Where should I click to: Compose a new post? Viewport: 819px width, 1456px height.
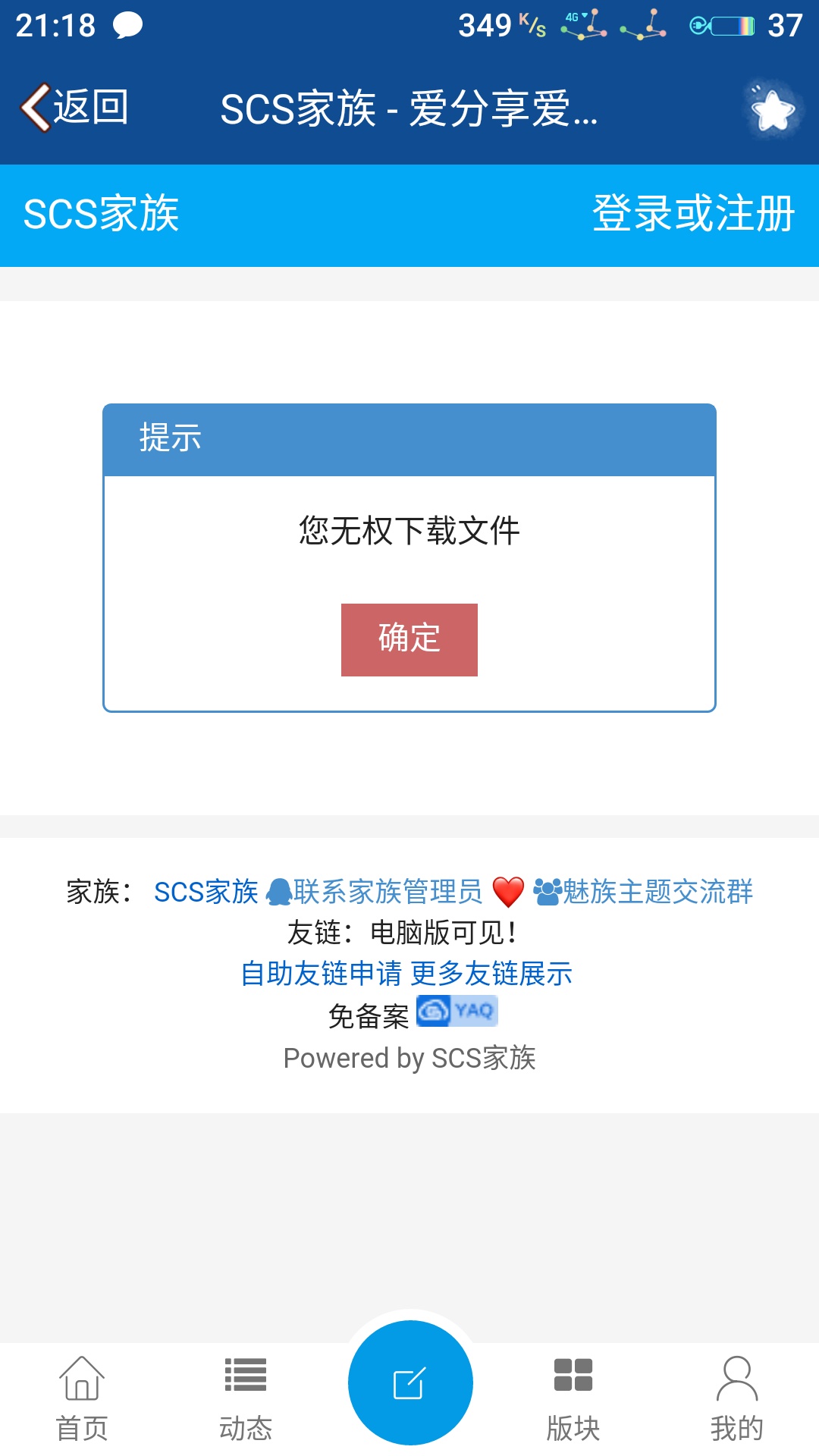pos(409,1383)
